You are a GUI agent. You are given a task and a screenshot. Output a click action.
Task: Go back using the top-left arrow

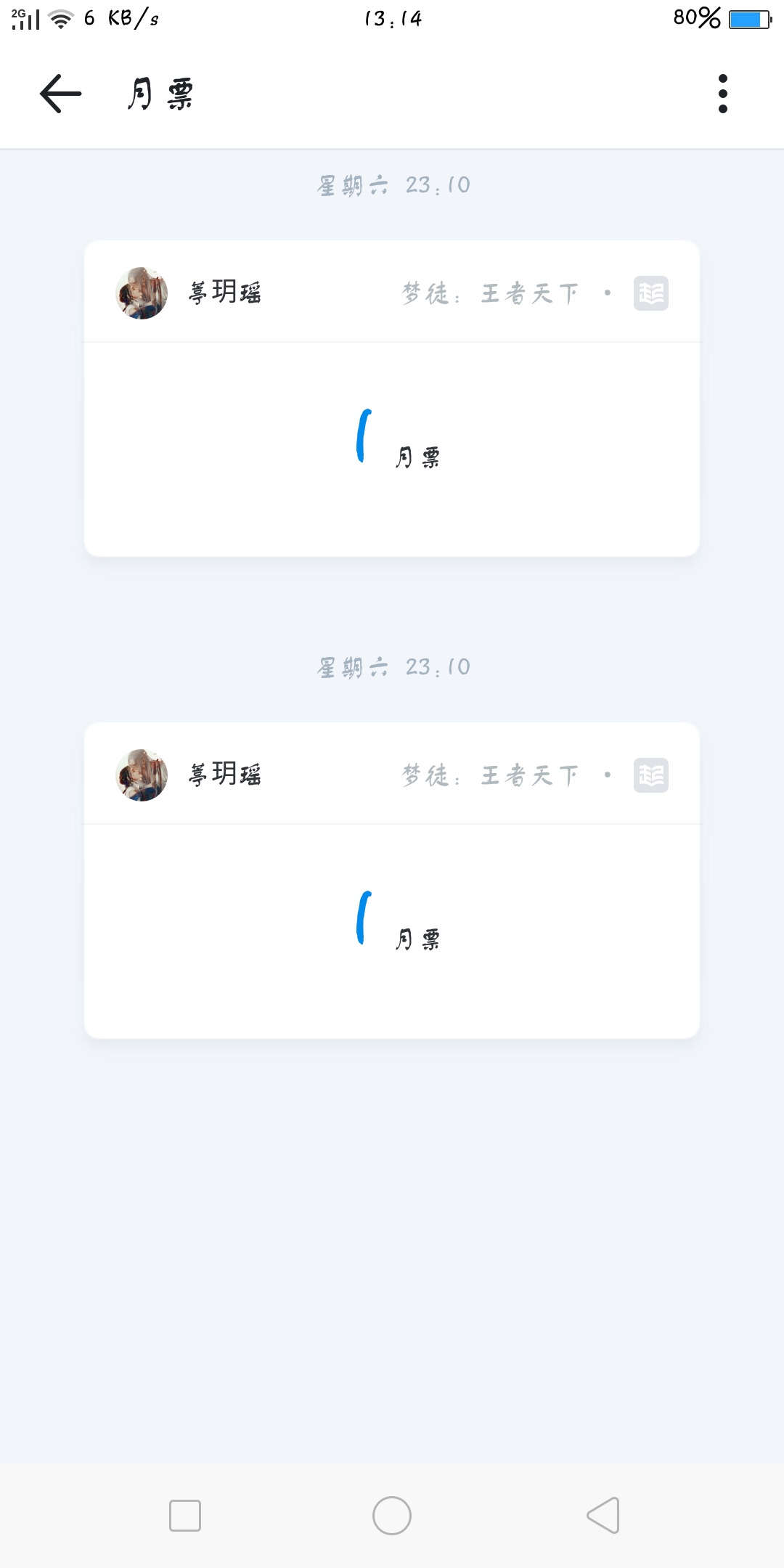pyautogui.click(x=60, y=94)
